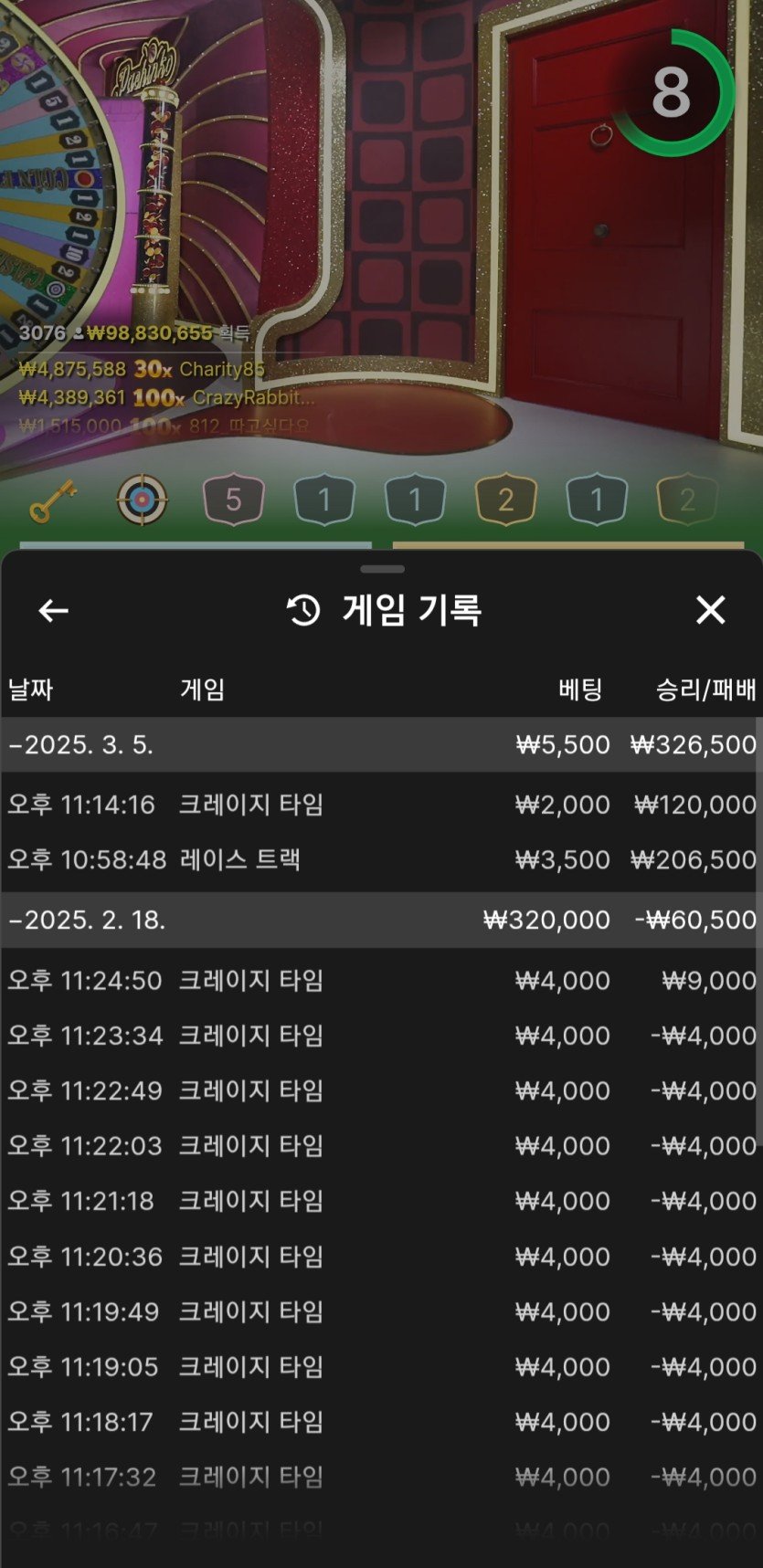Open the 오후 11:19:49 game record
The width and height of the screenshot is (763, 1568).
point(380,1311)
